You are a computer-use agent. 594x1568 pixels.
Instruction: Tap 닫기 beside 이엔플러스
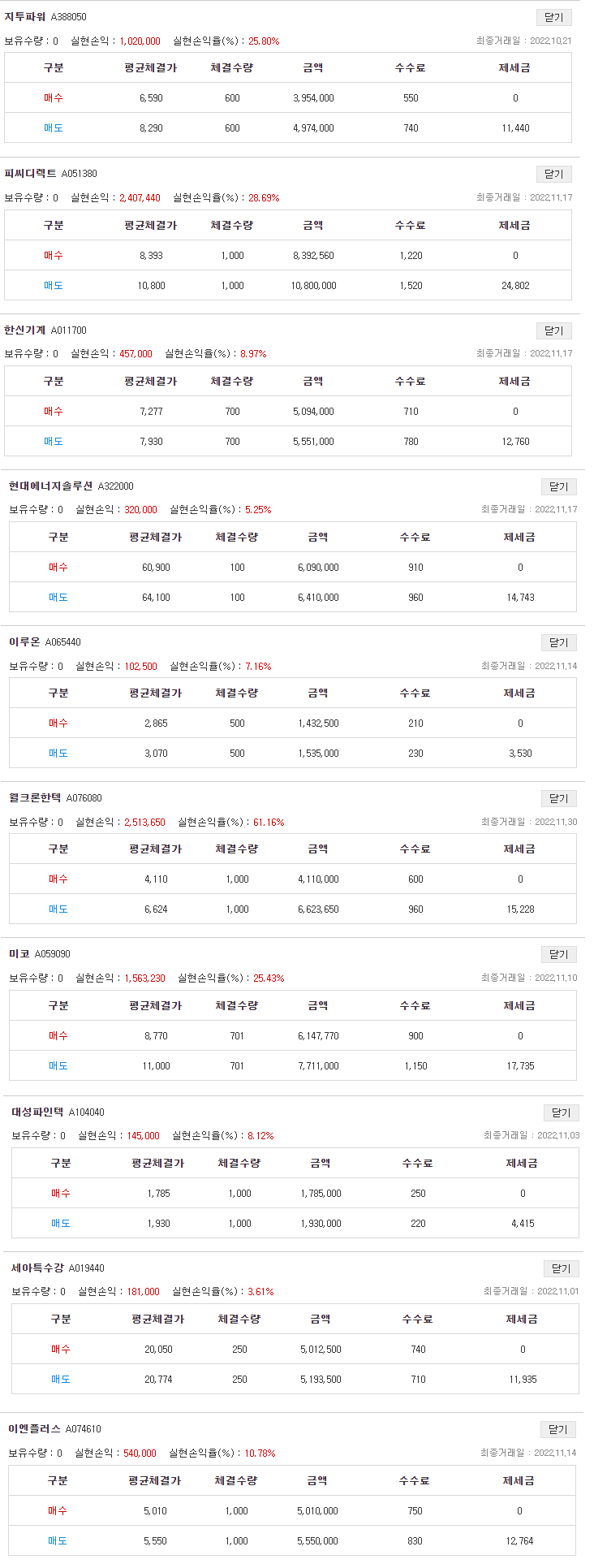pos(557,1429)
